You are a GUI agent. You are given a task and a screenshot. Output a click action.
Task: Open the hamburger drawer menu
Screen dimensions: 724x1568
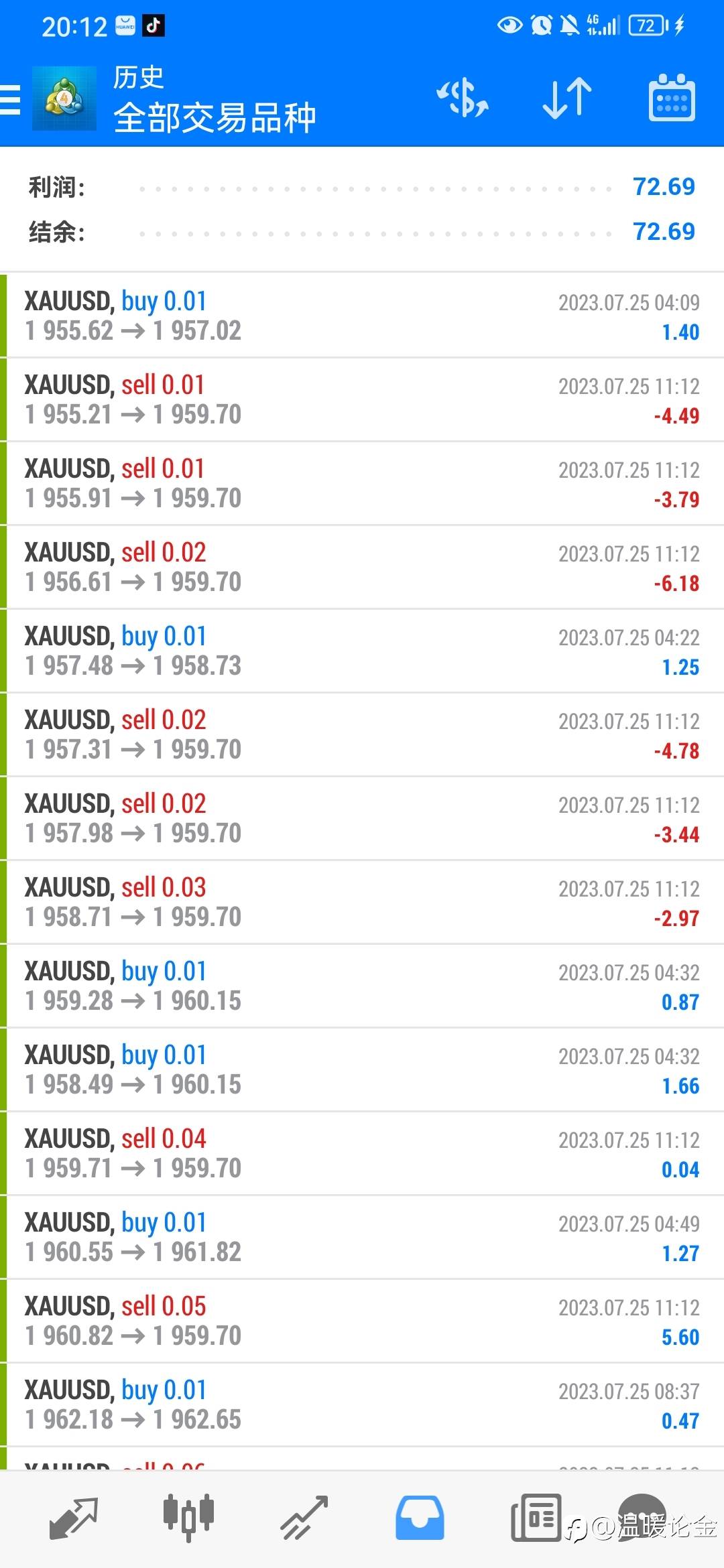tap(11, 101)
